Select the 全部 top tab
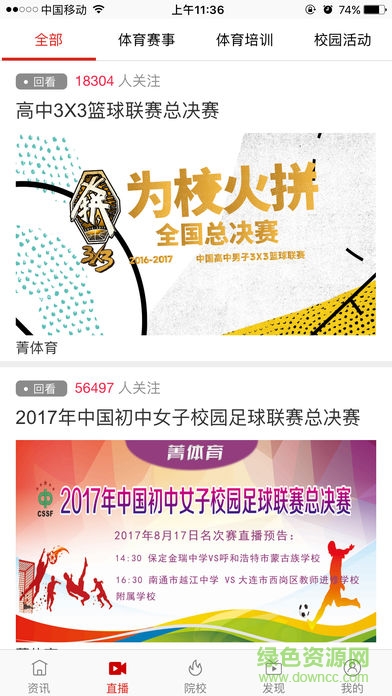 point(49,40)
